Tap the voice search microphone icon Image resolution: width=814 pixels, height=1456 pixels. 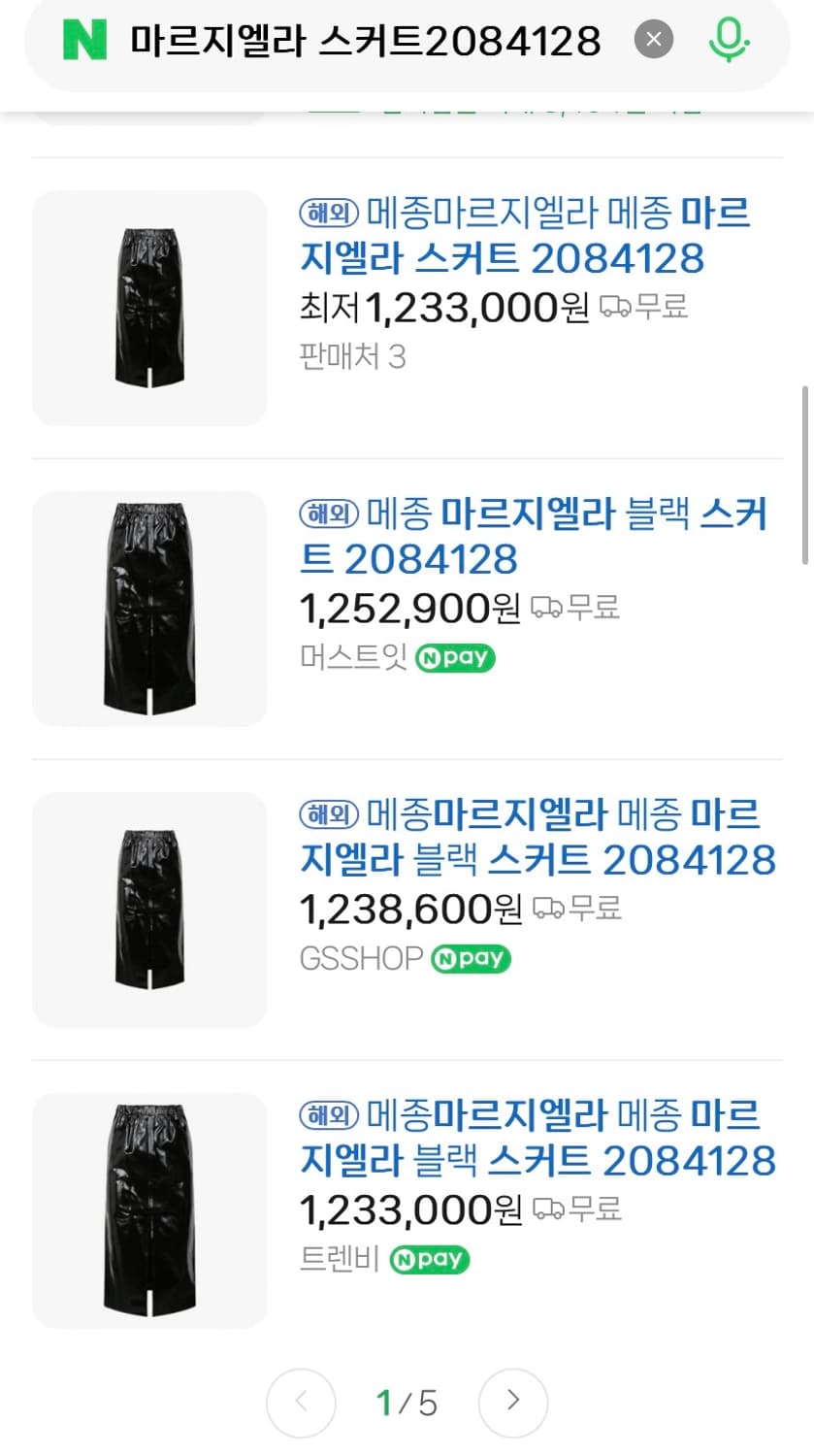click(729, 40)
